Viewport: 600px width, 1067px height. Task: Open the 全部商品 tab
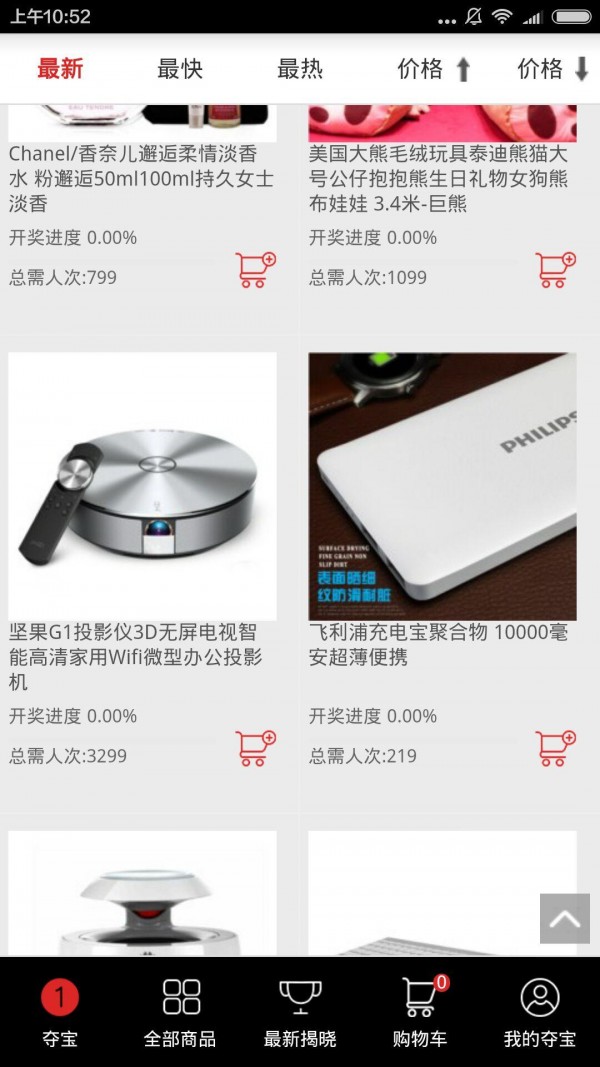tap(180, 1012)
